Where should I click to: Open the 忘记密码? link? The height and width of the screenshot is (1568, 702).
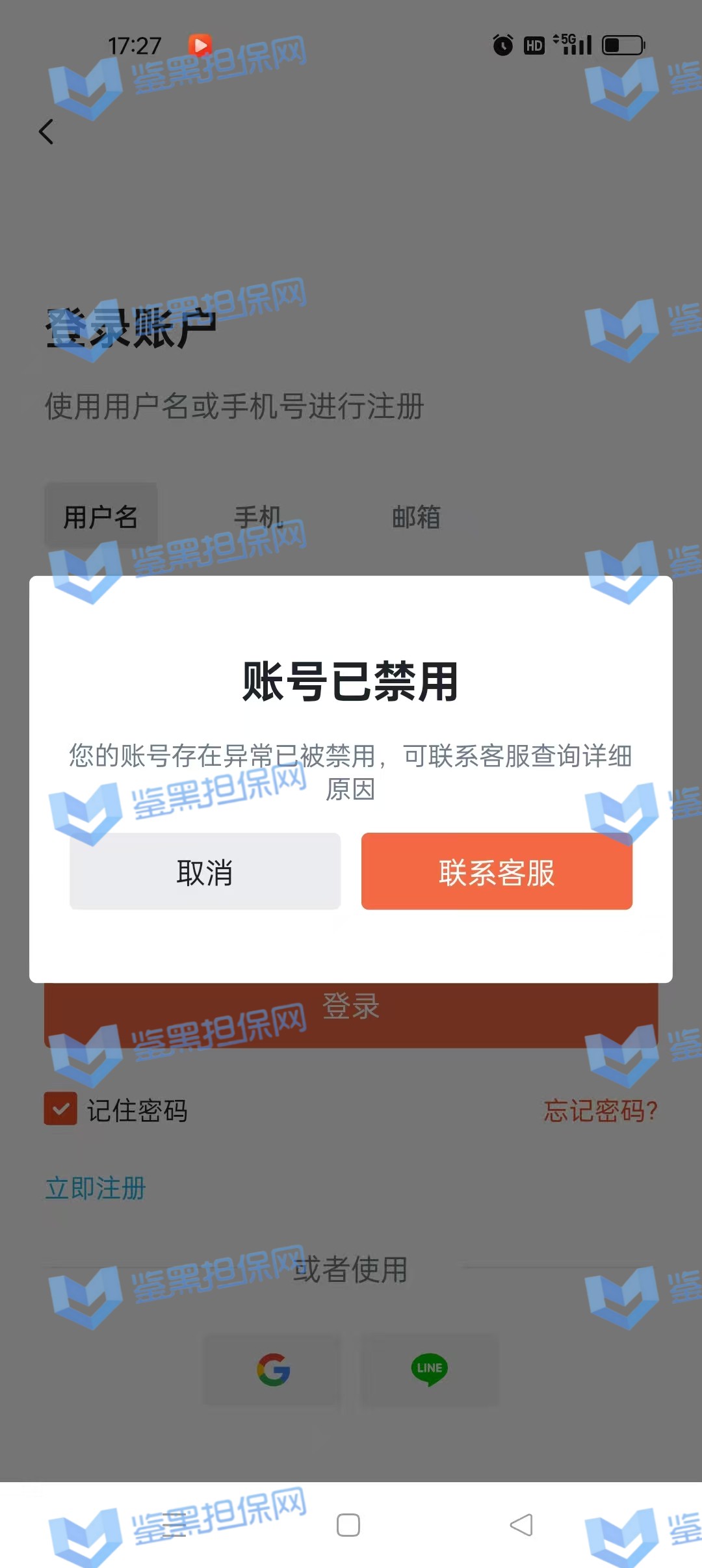(600, 1110)
